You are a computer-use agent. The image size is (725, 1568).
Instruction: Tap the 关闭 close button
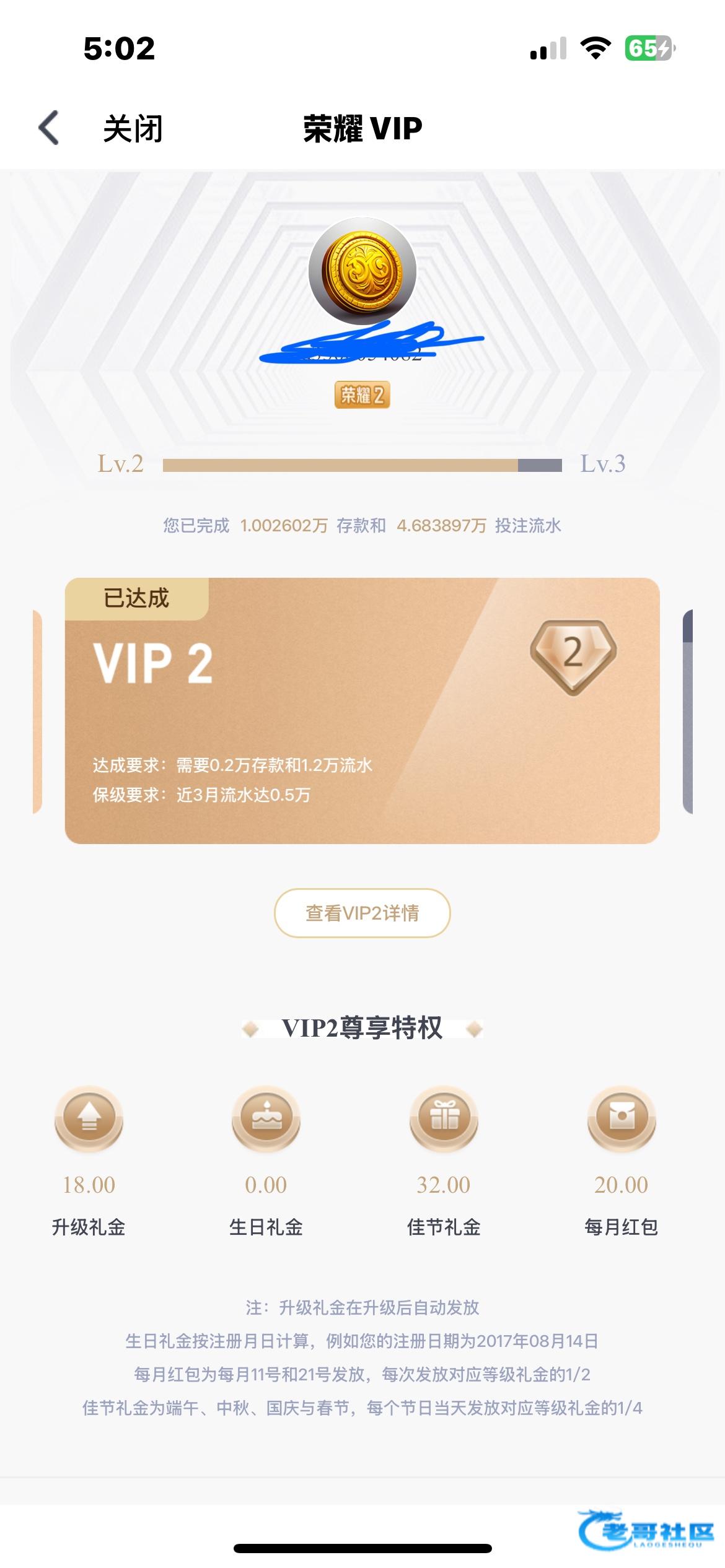point(133,129)
